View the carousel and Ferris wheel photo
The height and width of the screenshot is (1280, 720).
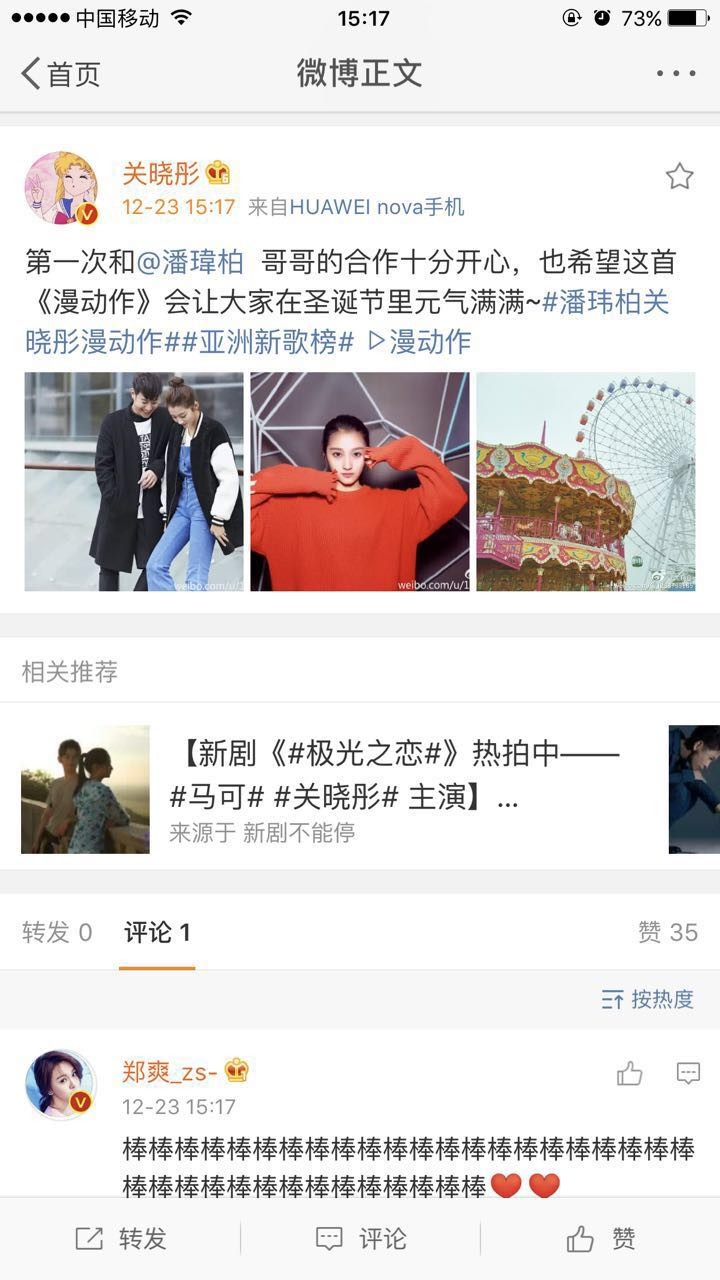click(585, 481)
